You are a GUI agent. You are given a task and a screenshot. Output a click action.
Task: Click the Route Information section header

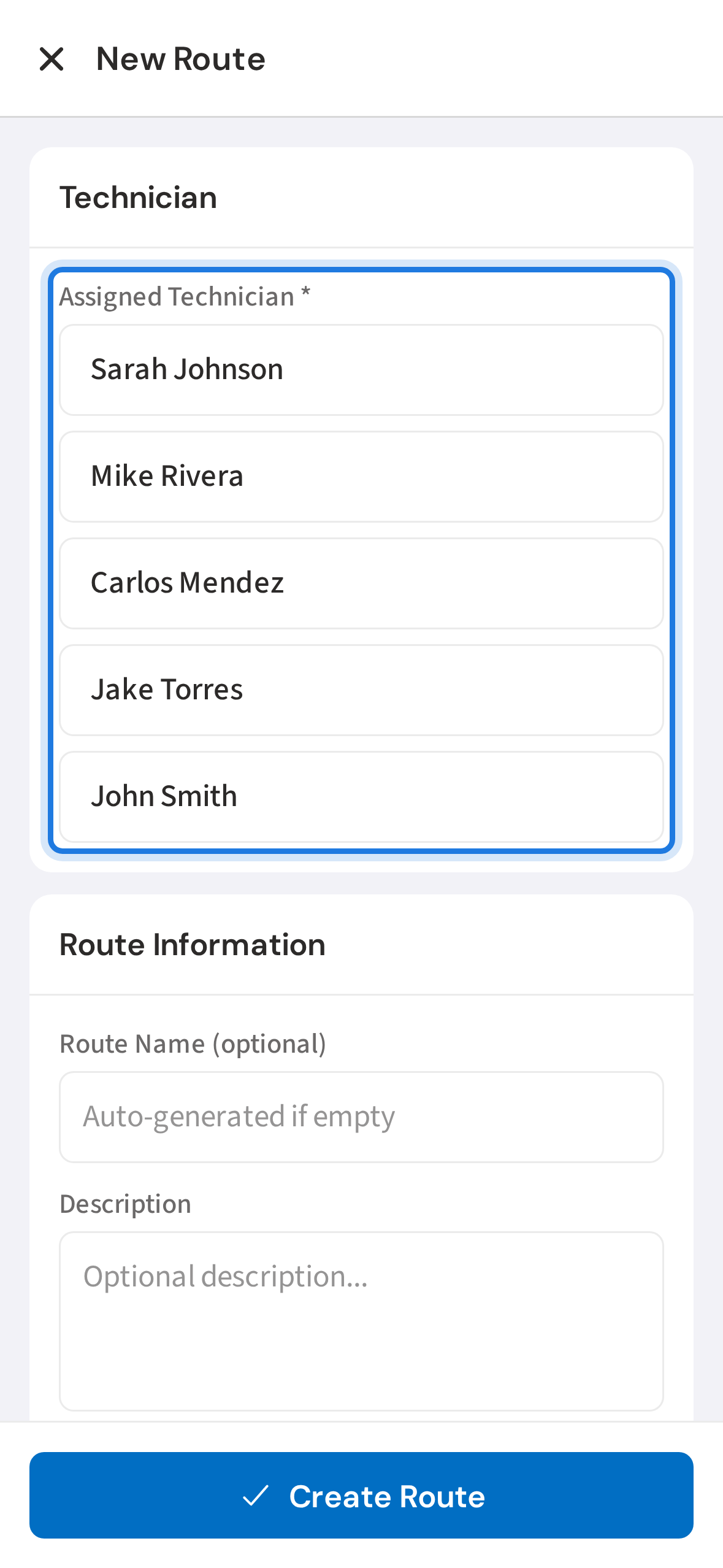193,944
